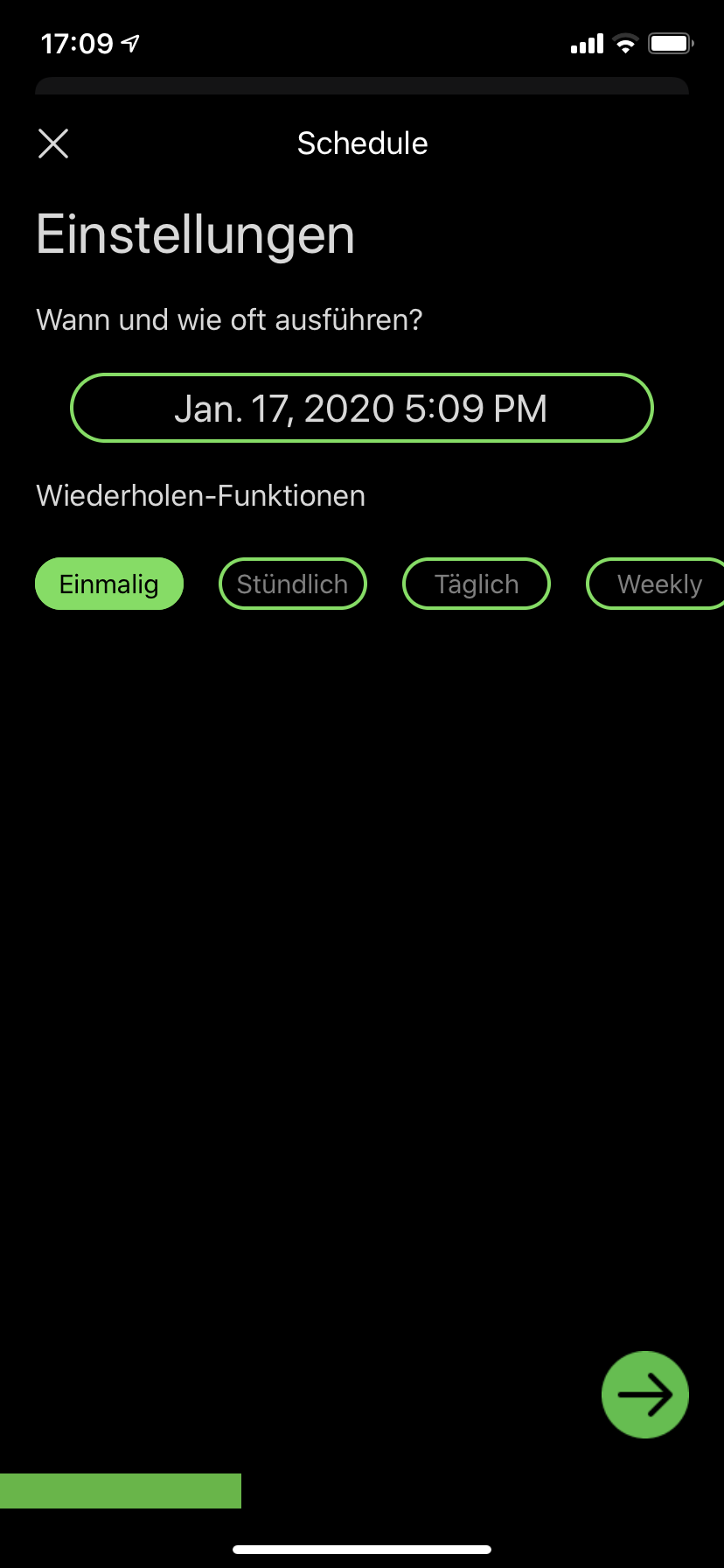Continue with the green arrow button
This screenshot has height=1568, width=724.
644,1395
